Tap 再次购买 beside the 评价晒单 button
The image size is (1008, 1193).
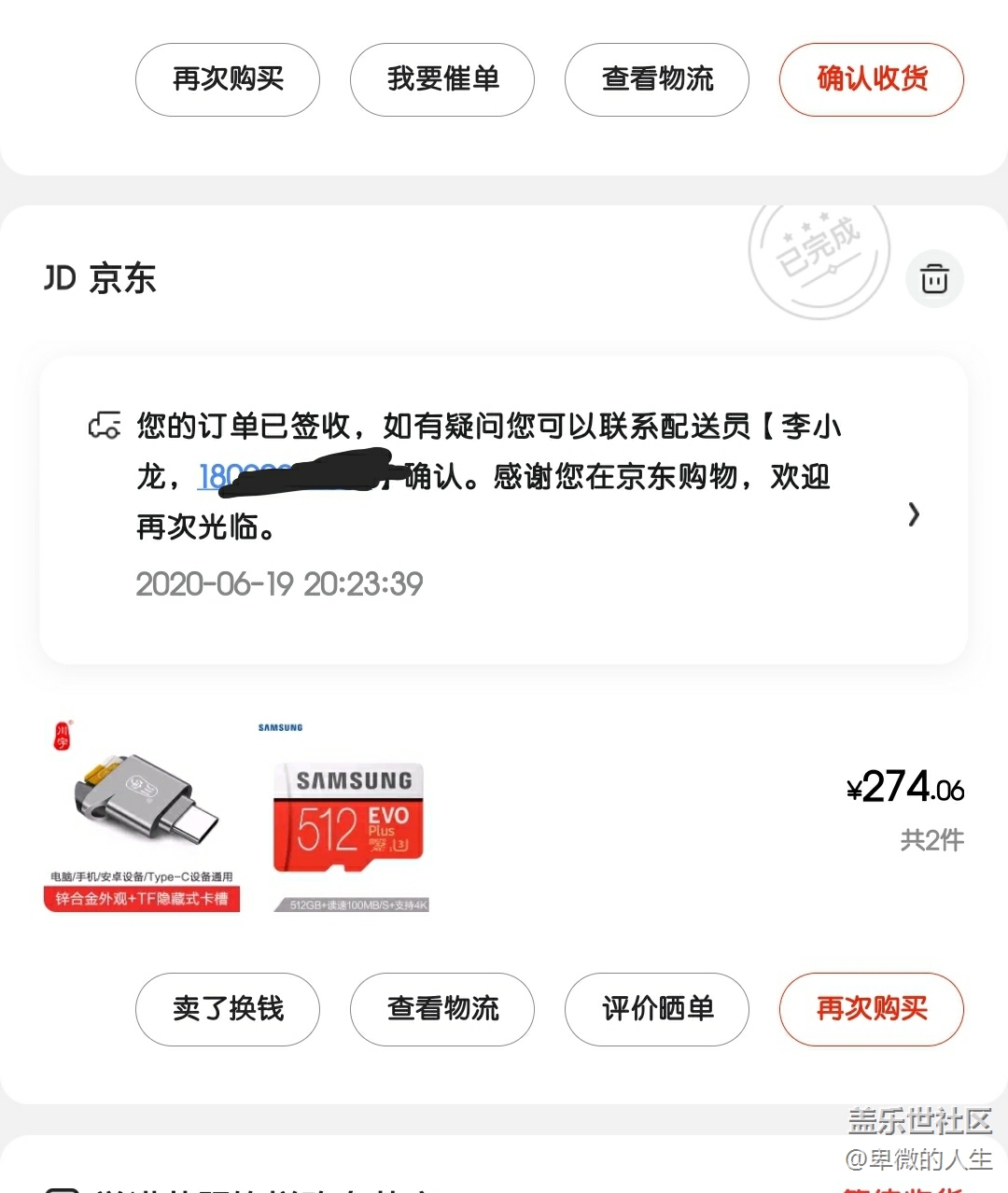coord(872,1009)
